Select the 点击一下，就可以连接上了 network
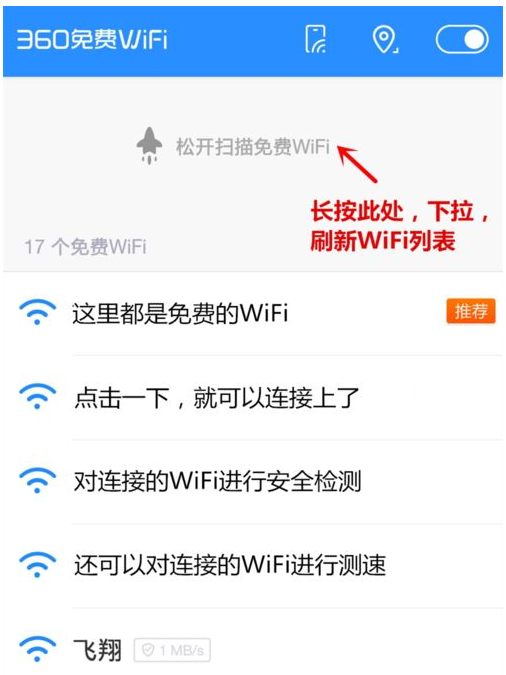The image size is (506, 675). [x=253, y=398]
